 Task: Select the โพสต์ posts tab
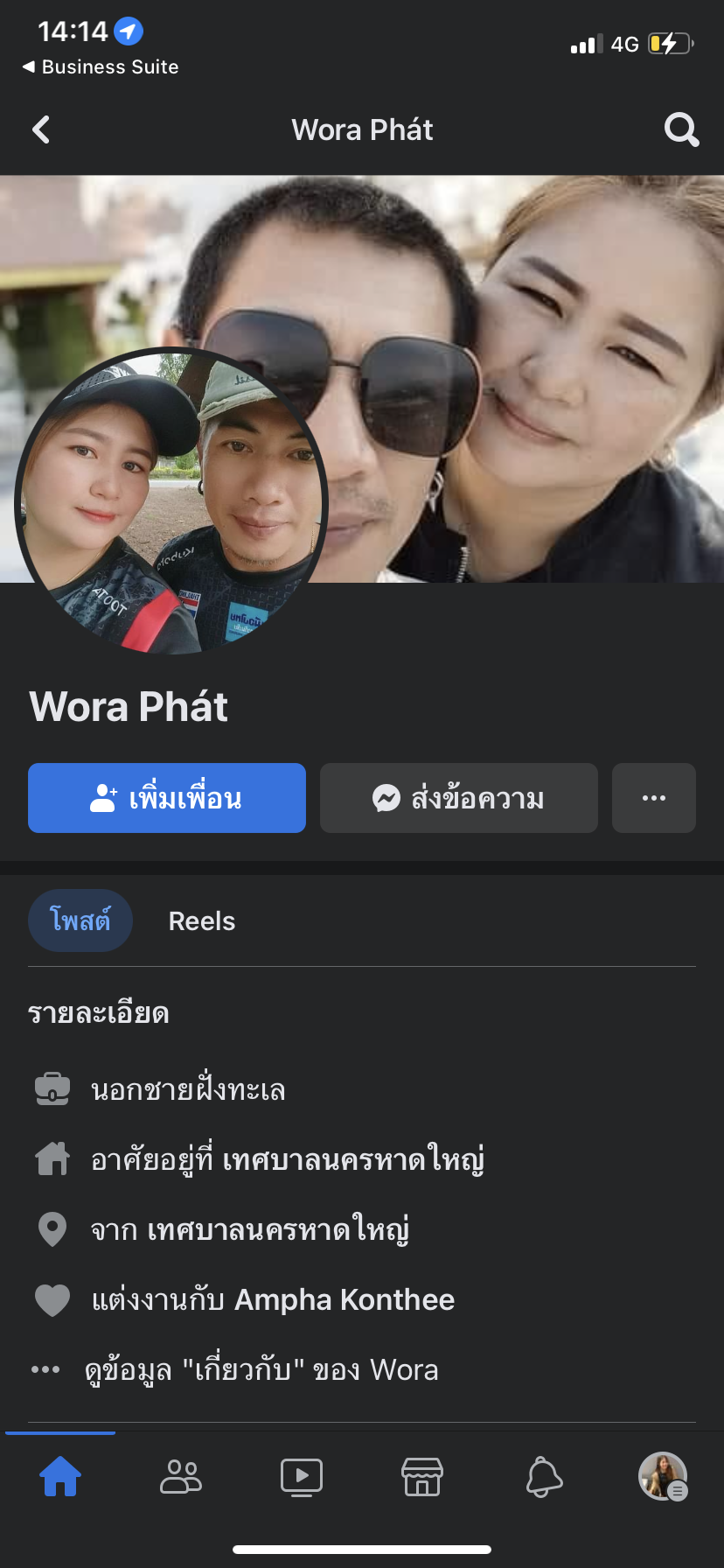pyautogui.click(x=80, y=921)
